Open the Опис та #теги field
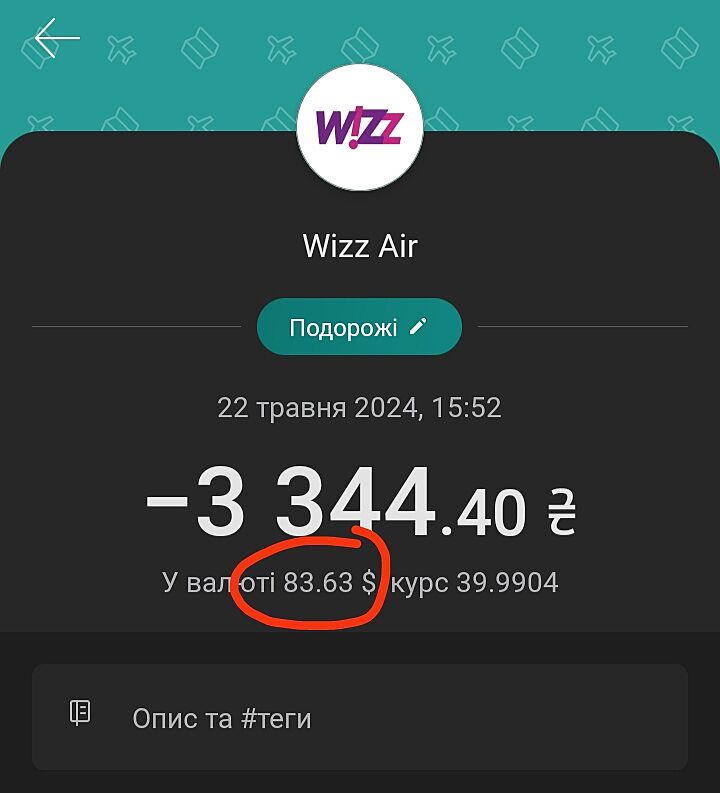 pos(360,717)
